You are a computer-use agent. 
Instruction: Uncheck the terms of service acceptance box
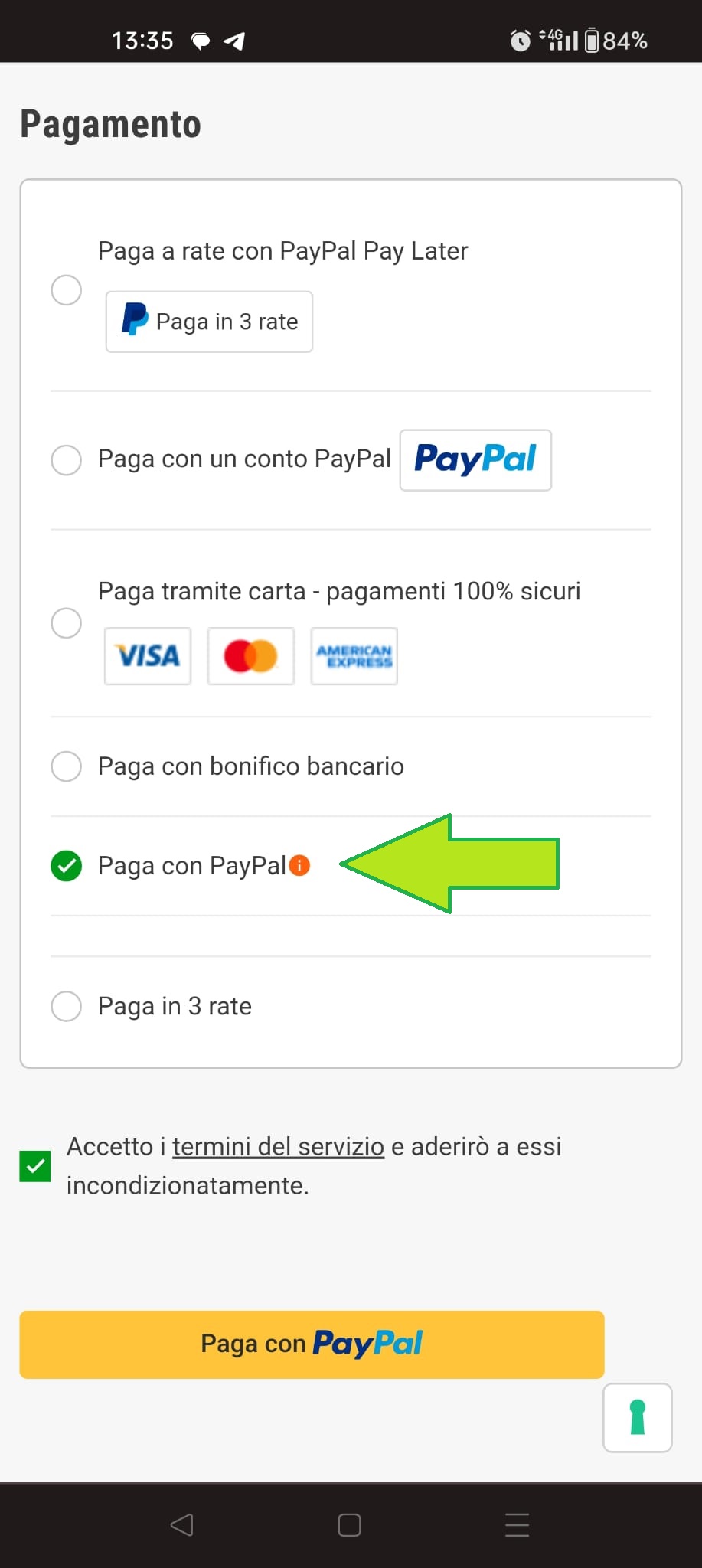click(x=35, y=1166)
